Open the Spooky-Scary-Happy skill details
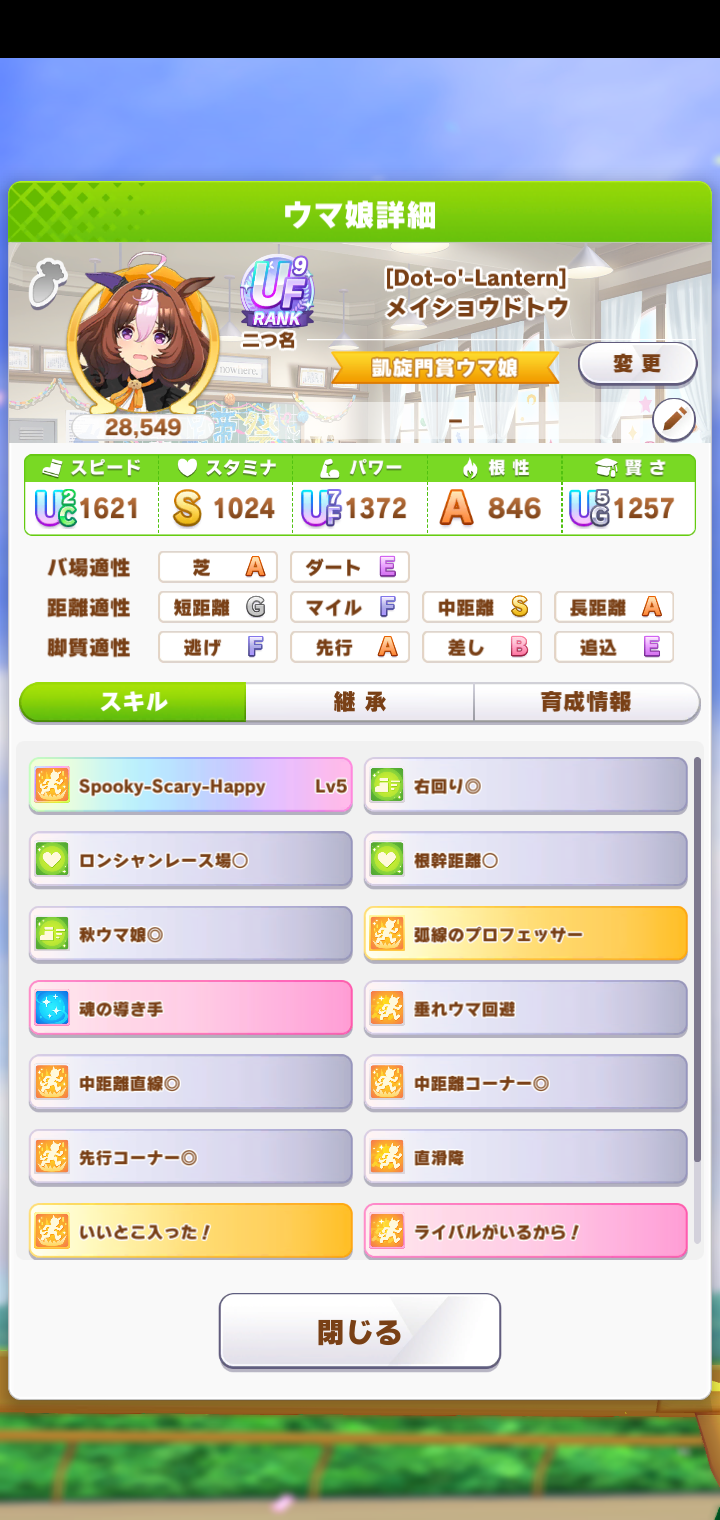The width and height of the screenshot is (720, 1520). point(190,786)
